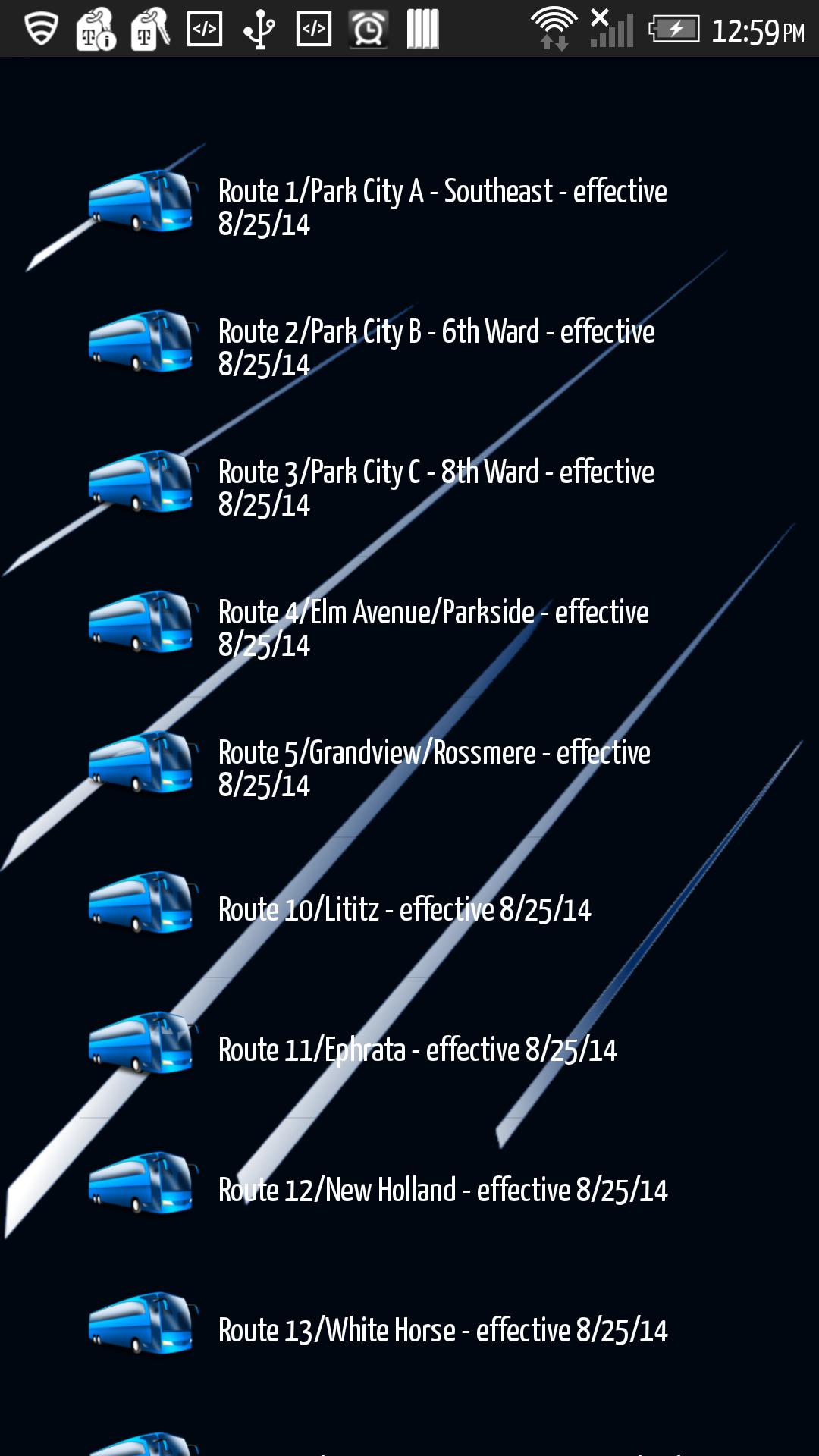Open Route 5/Grandview/Rossmere
Viewport: 819px width, 1456px height.
[434, 768]
